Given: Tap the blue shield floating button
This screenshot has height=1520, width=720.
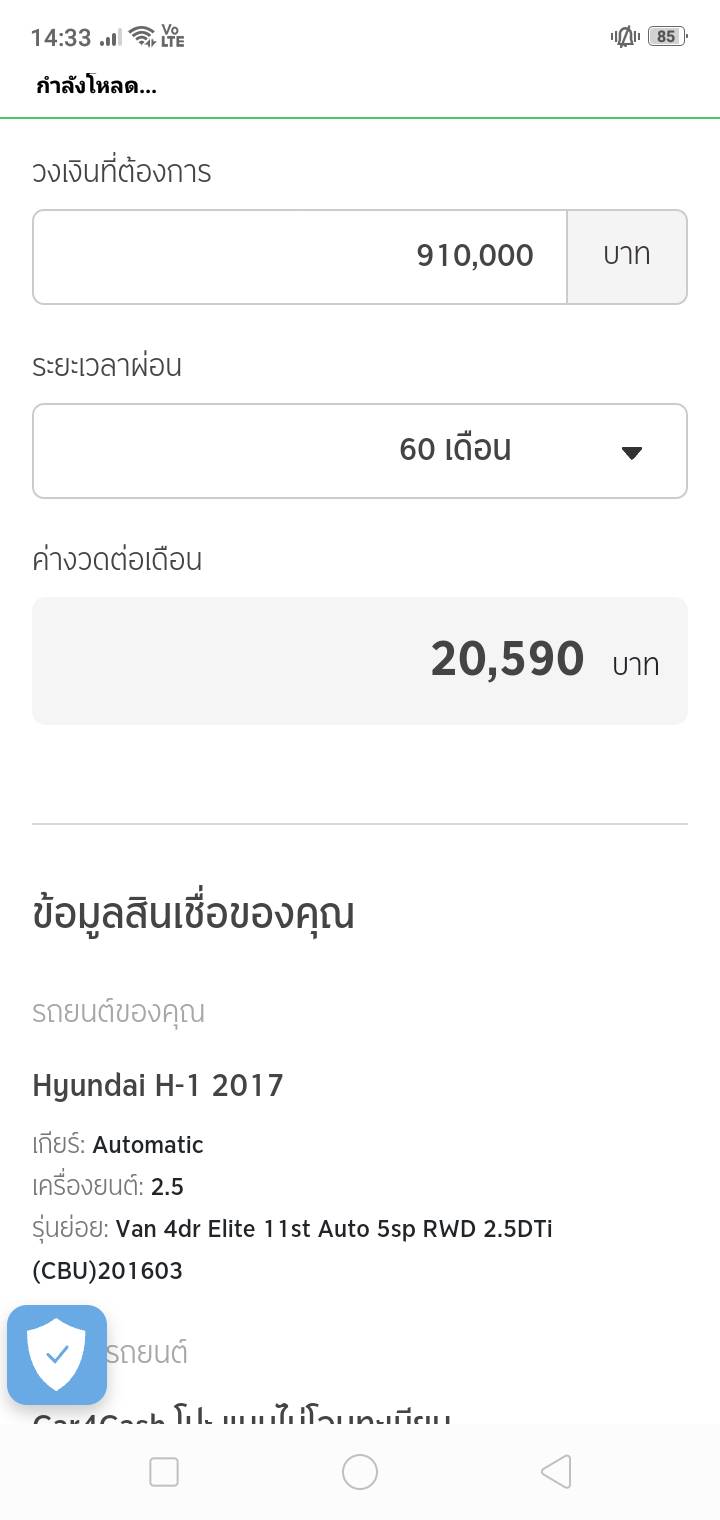Looking at the screenshot, I should tap(57, 1355).
